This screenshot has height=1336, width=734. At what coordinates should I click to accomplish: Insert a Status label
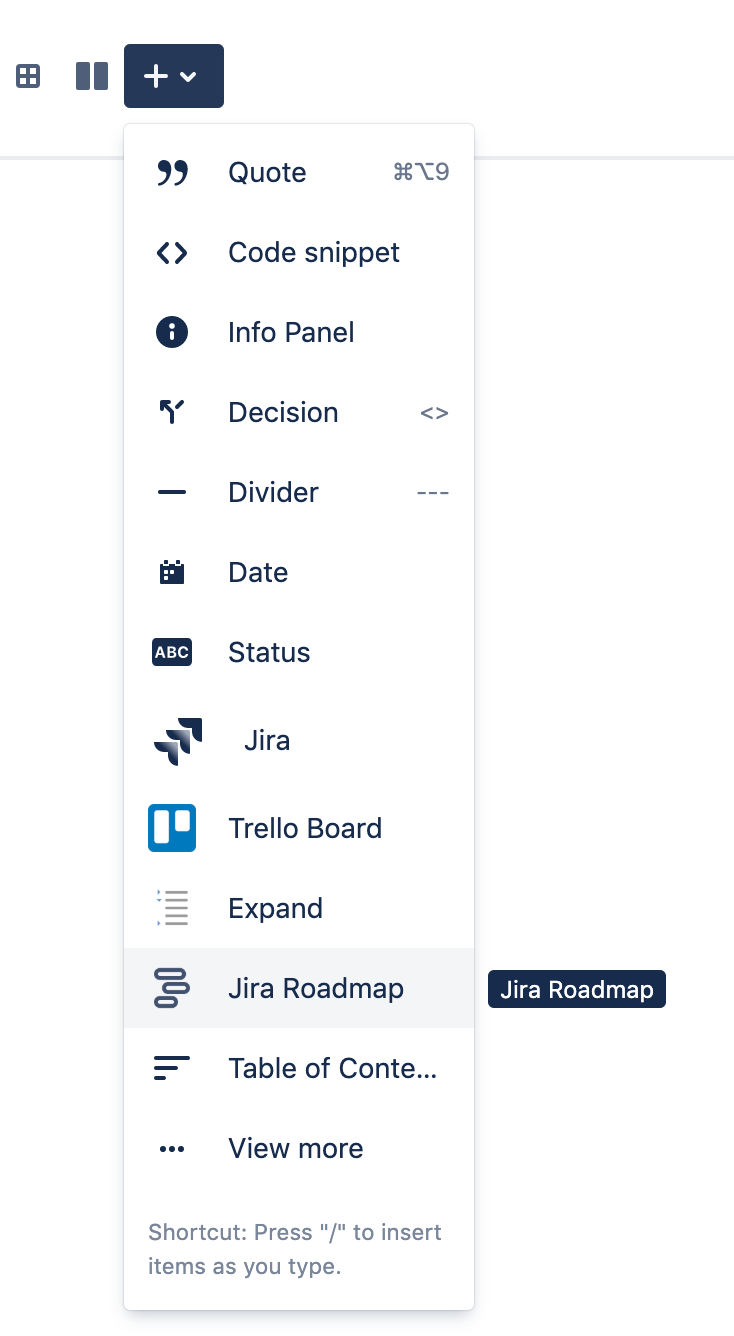coord(299,652)
